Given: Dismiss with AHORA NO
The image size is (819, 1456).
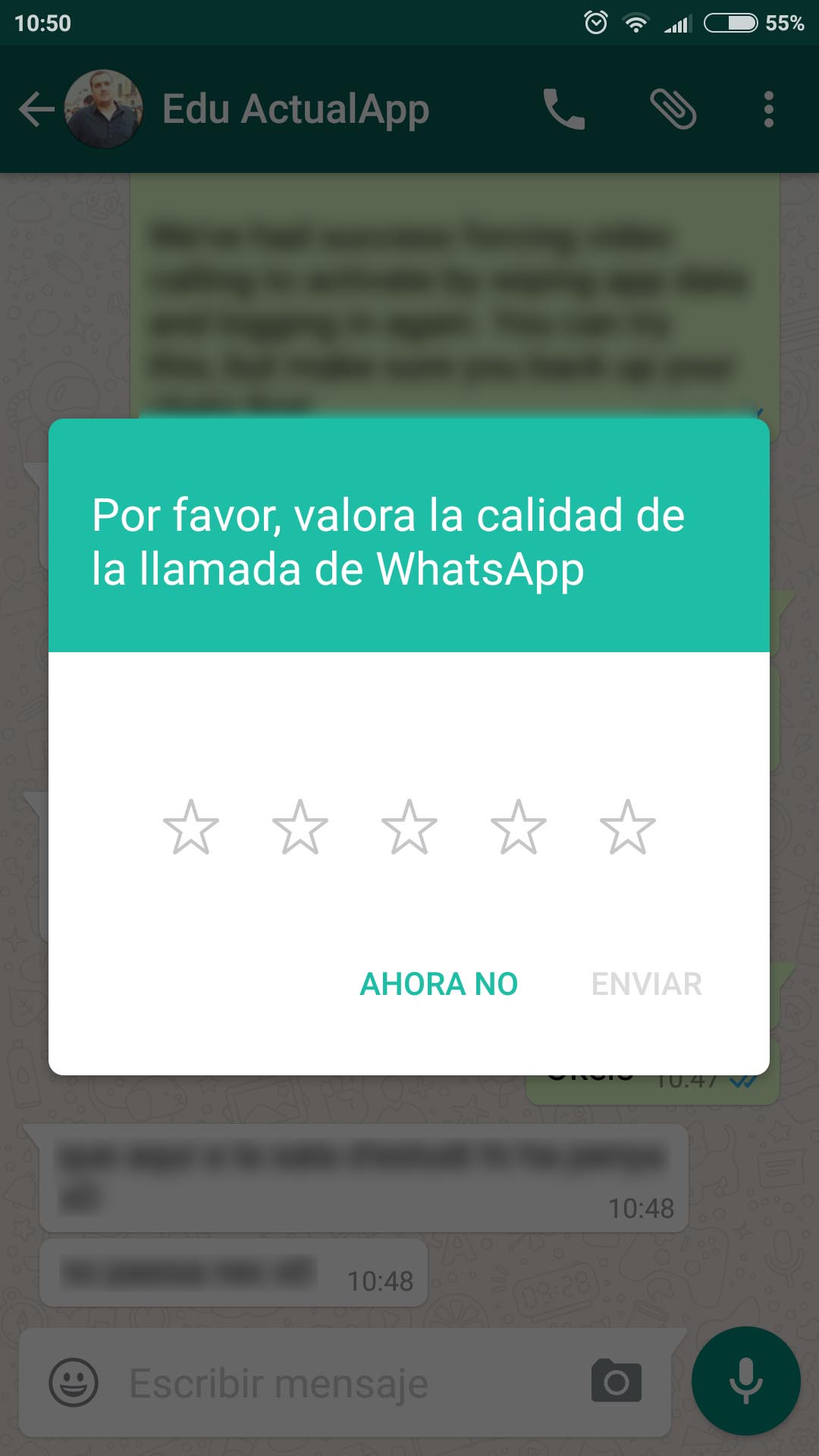Looking at the screenshot, I should pos(438,984).
